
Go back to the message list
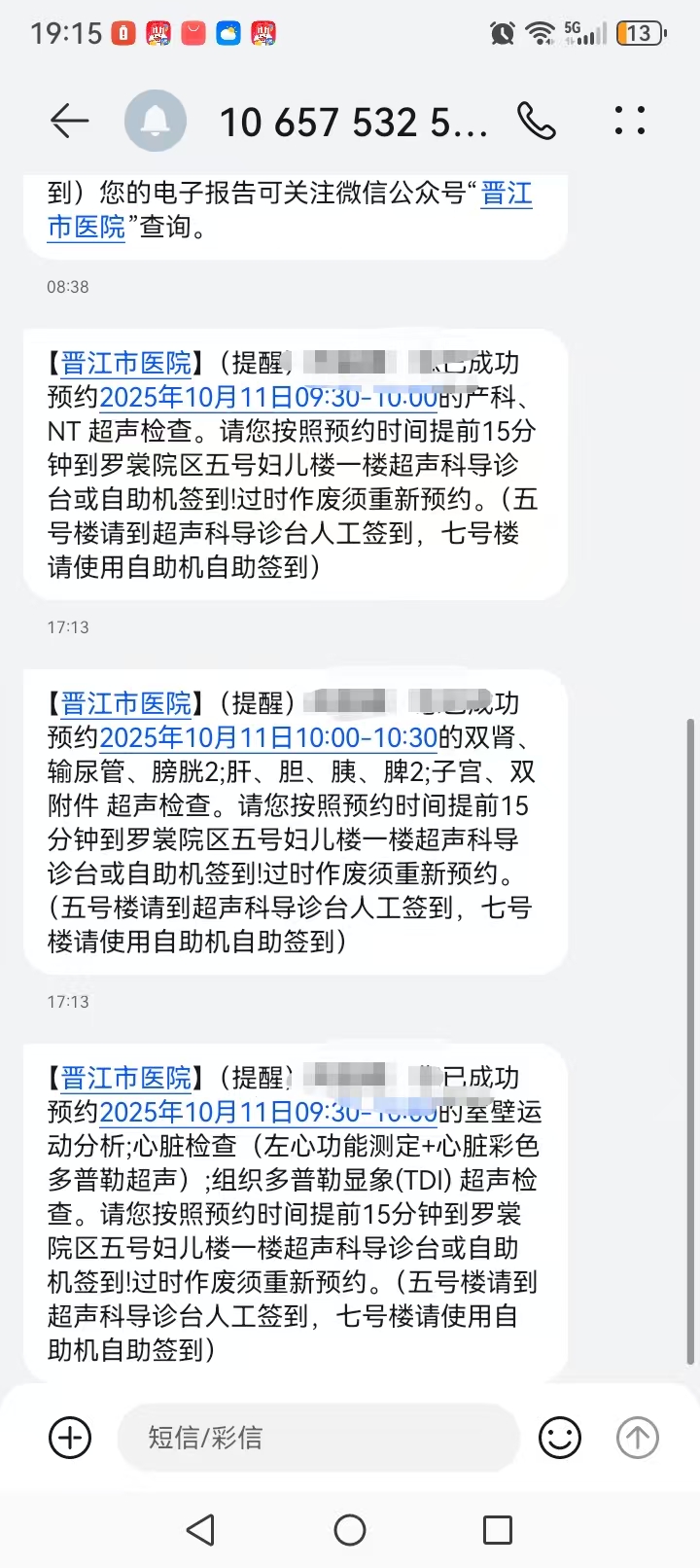69,122
